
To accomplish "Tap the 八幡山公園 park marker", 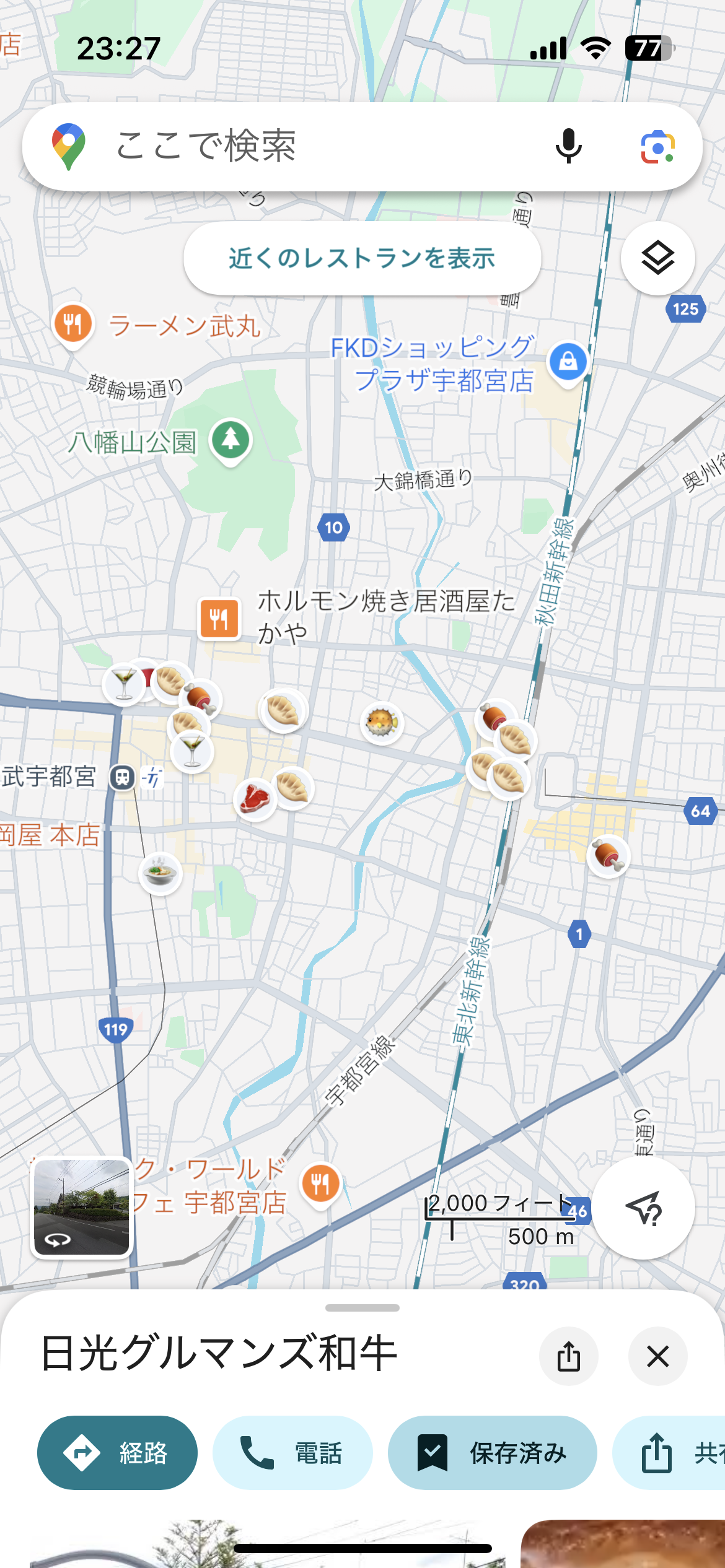I will pyautogui.click(x=231, y=441).
